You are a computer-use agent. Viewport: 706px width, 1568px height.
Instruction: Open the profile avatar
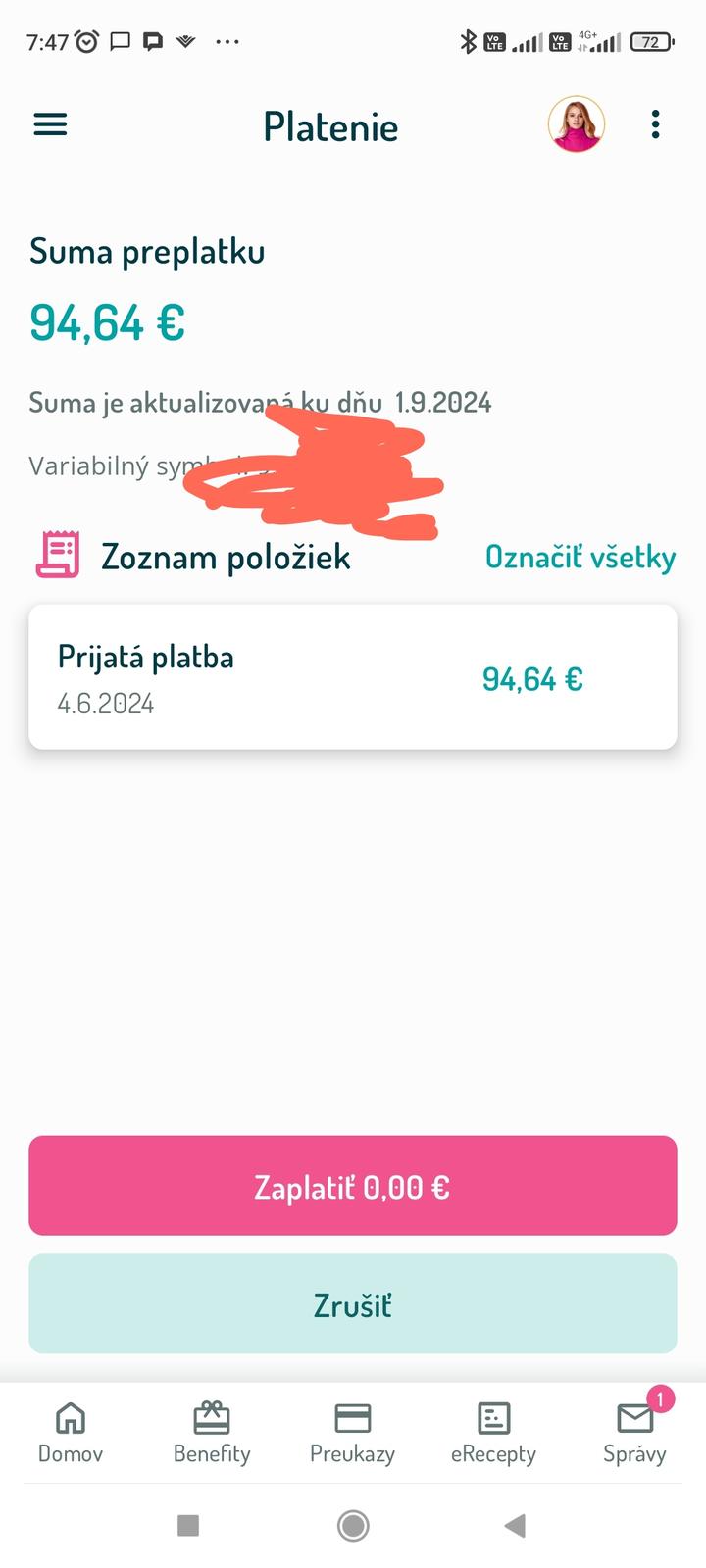[x=576, y=124]
